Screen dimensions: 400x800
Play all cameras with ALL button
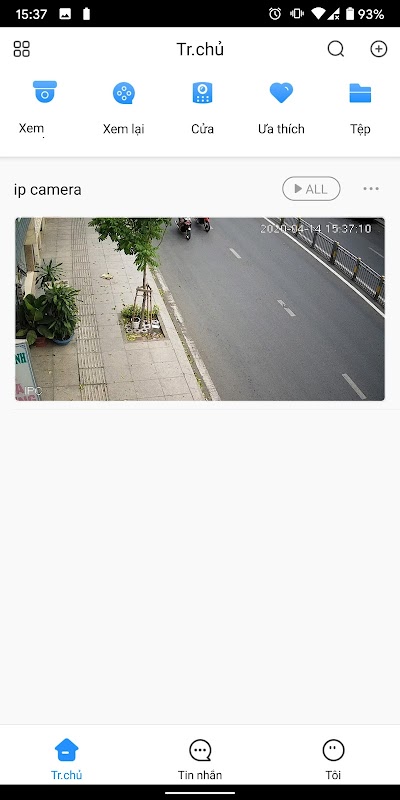point(311,189)
